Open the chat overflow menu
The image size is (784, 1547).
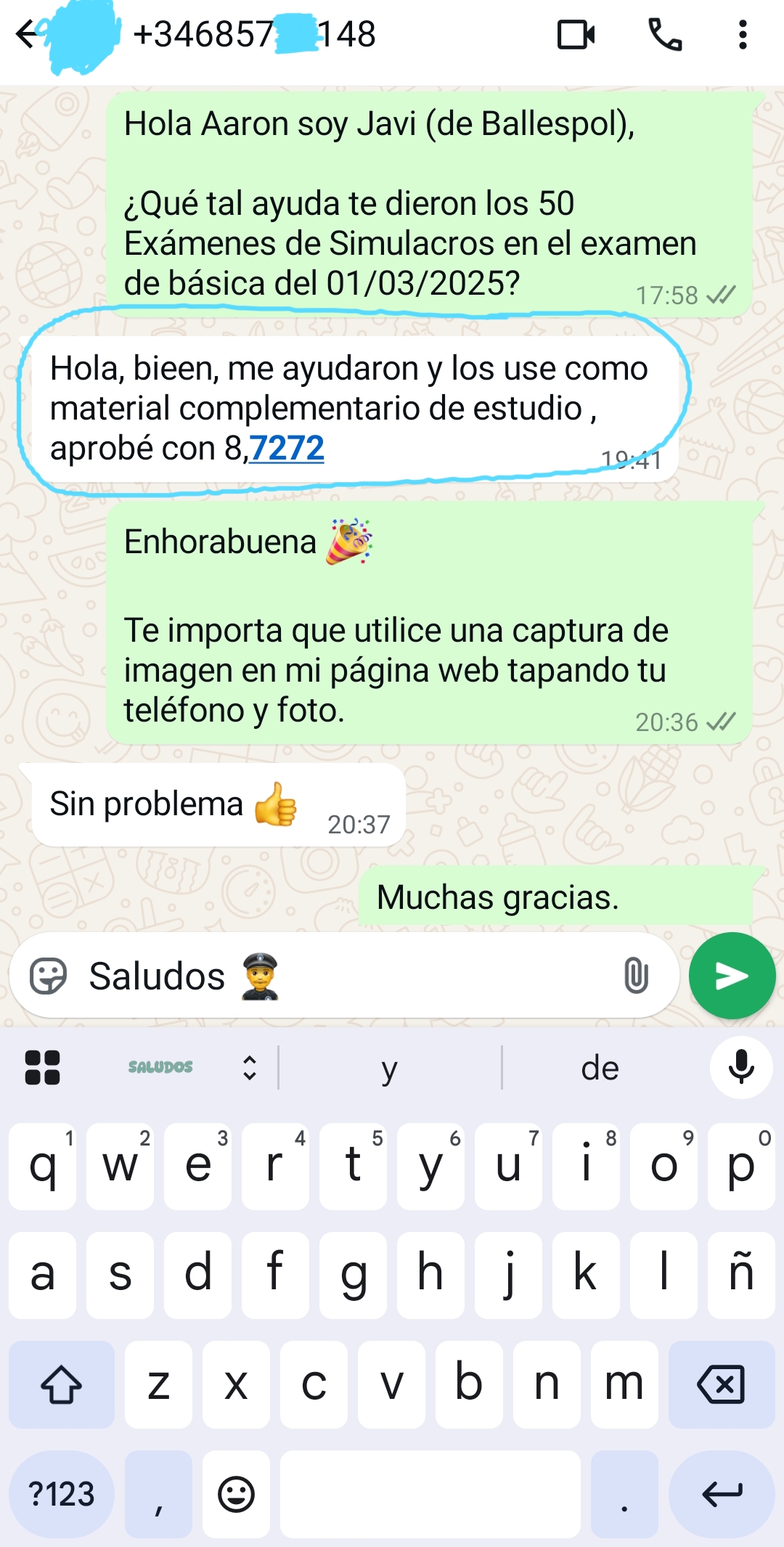(x=742, y=34)
